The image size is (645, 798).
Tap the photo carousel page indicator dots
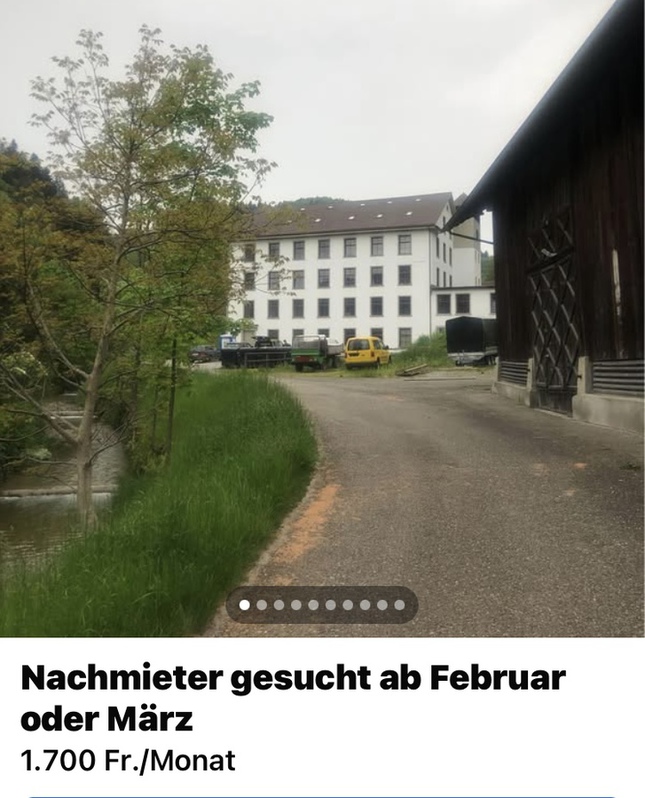coord(322,605)
